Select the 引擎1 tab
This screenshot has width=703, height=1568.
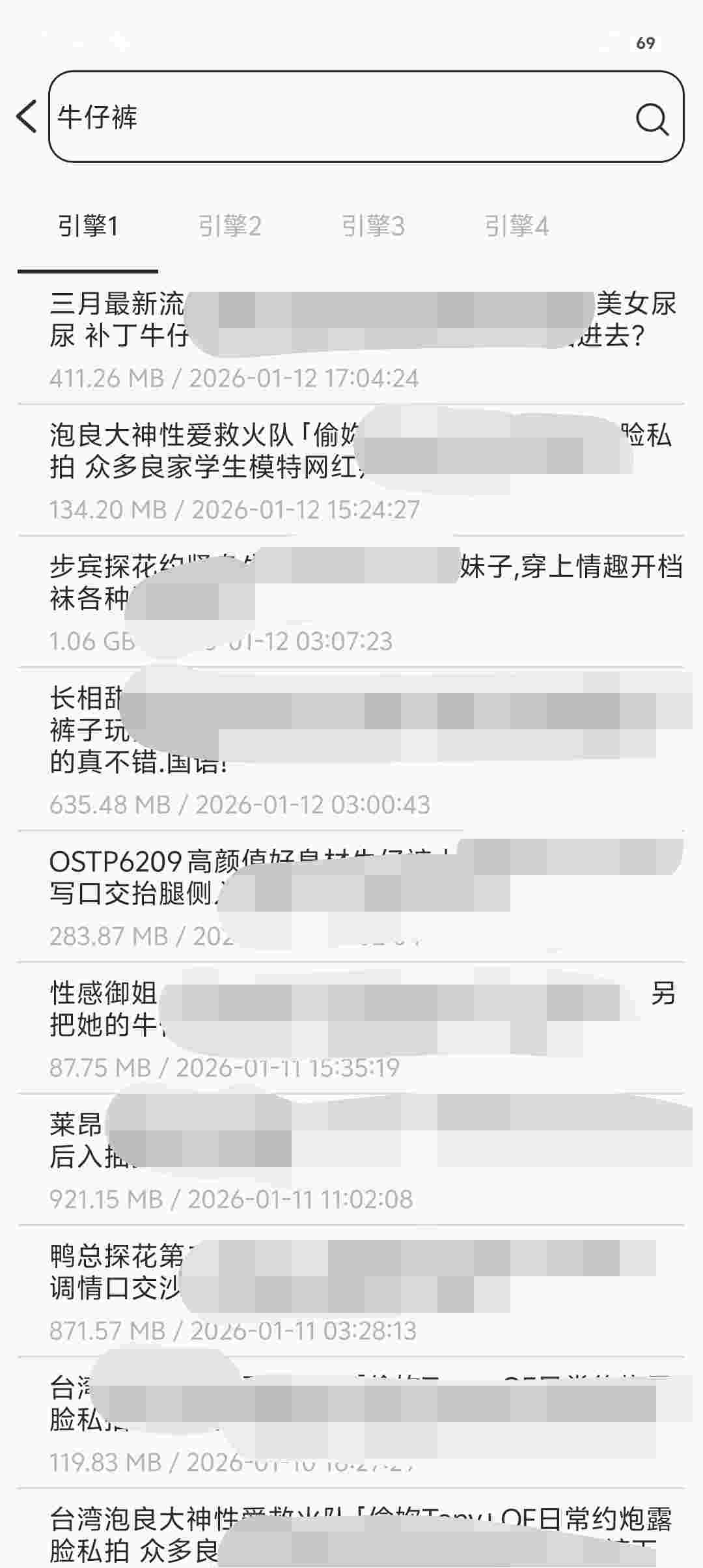click(88, 227)
